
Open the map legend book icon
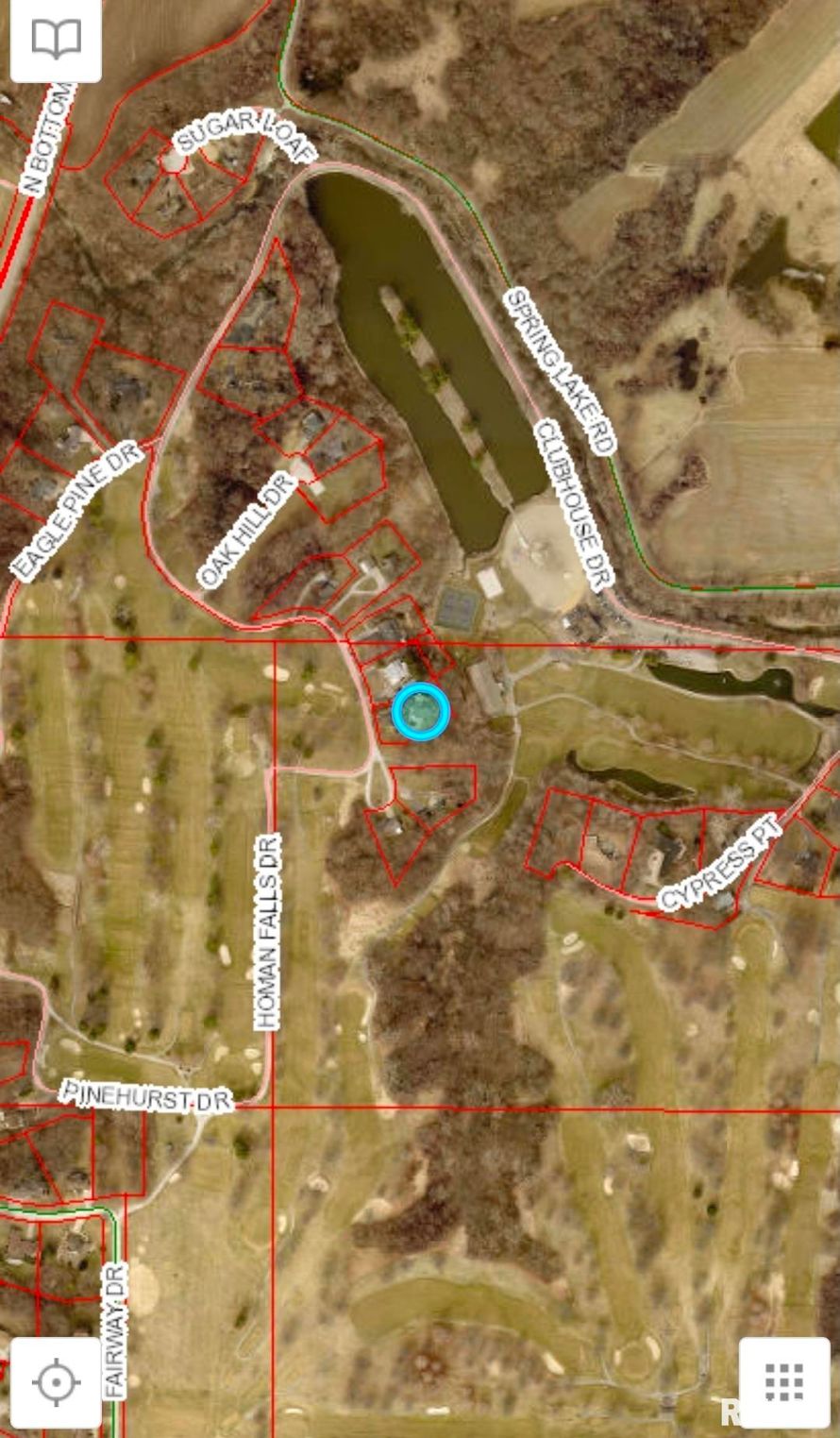tap(56, 40)
